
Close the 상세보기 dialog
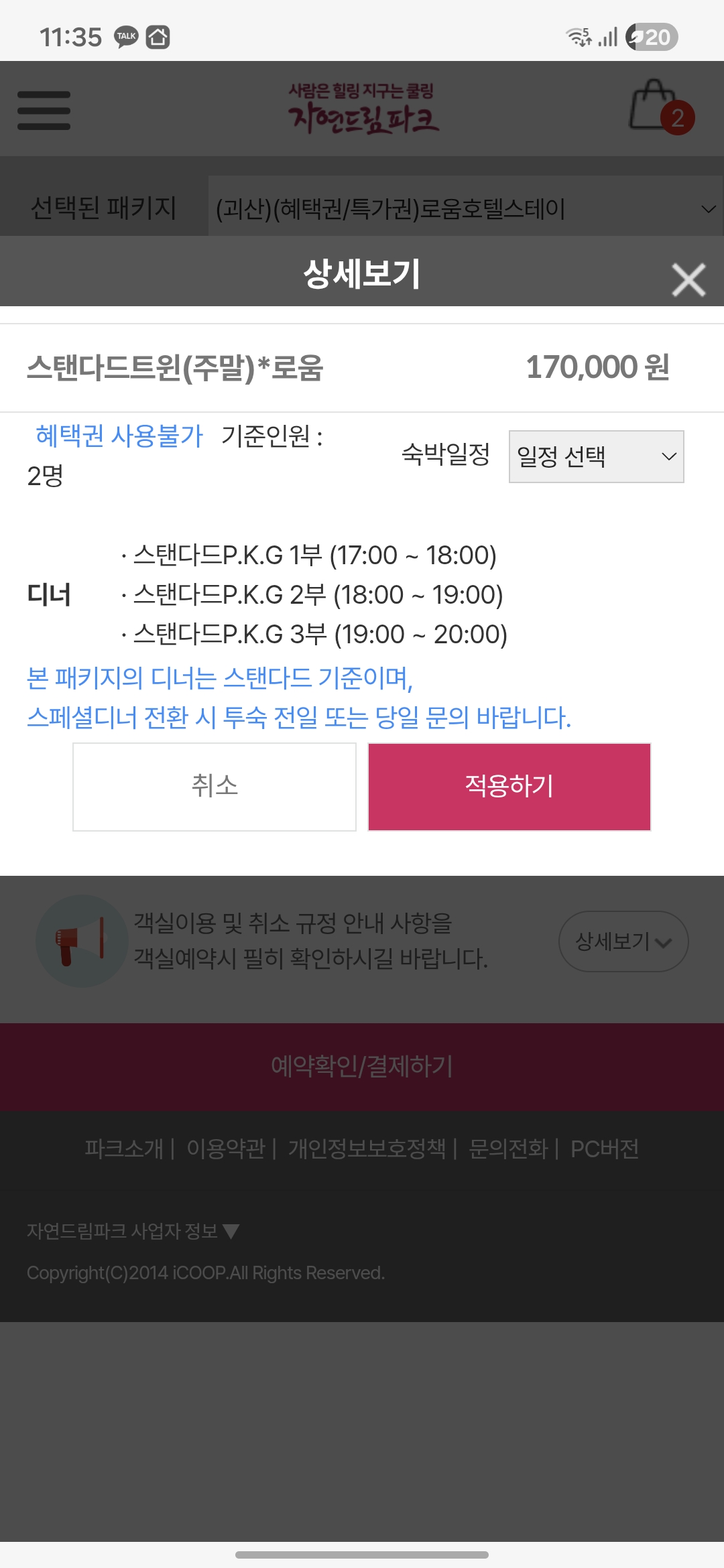coord(688,279)
